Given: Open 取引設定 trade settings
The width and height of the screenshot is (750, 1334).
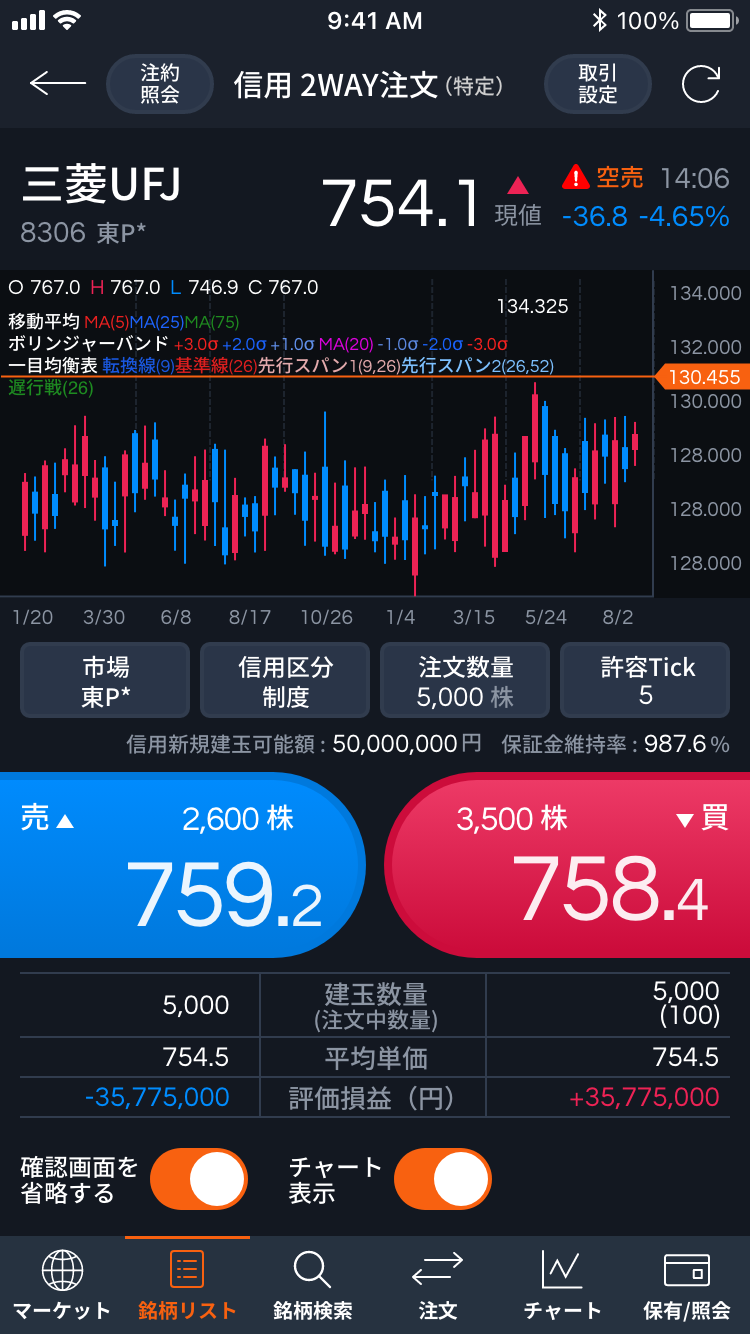Looking at the screenshot, I should (597, 83).
